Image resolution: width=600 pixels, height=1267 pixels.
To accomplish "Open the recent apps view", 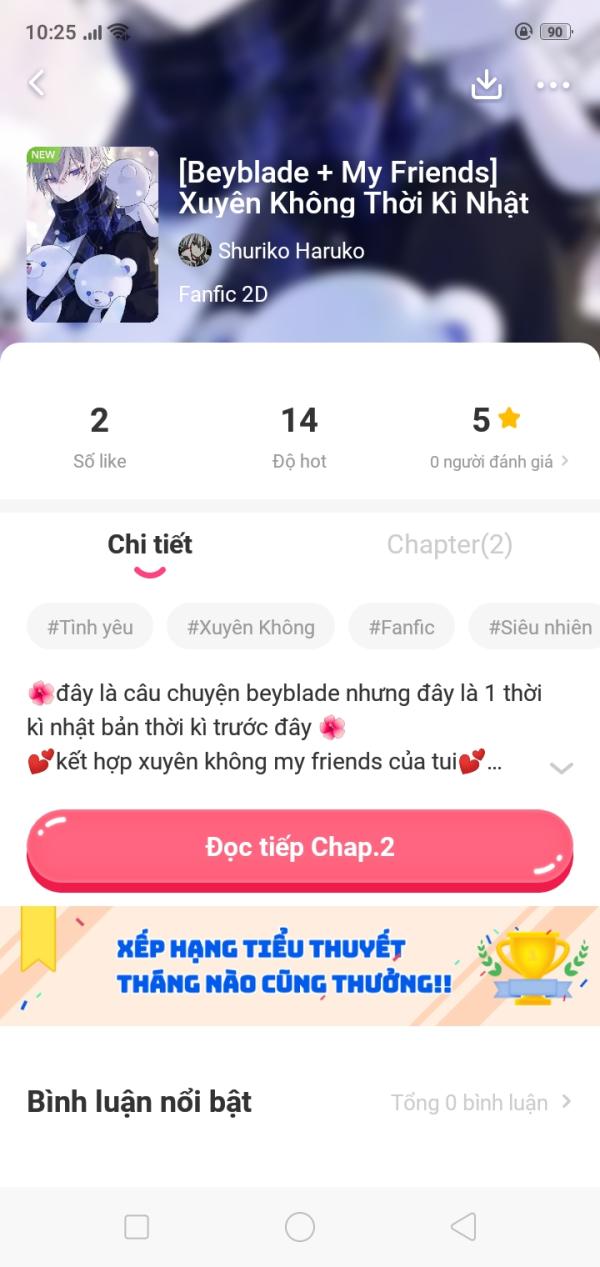I will (136, 1227).
